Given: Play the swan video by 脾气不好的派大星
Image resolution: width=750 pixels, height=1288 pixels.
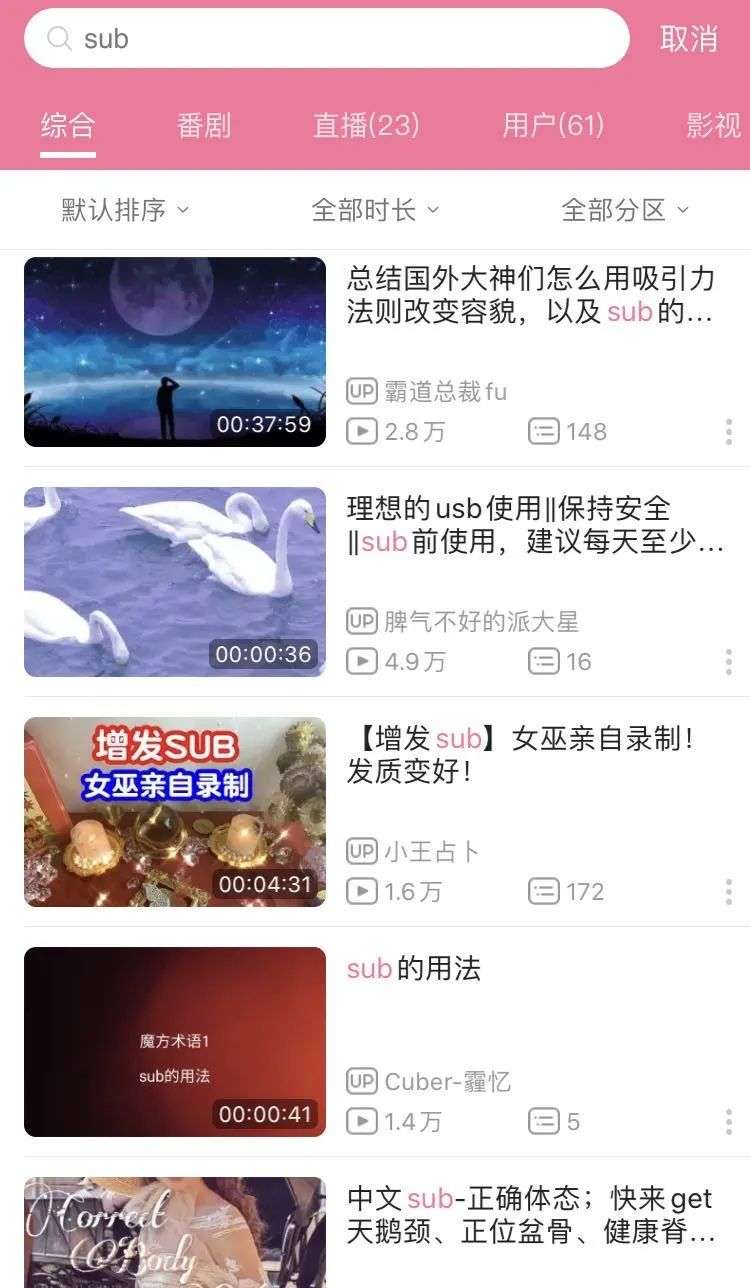Looking at the screenshot, I should (375, 582).
